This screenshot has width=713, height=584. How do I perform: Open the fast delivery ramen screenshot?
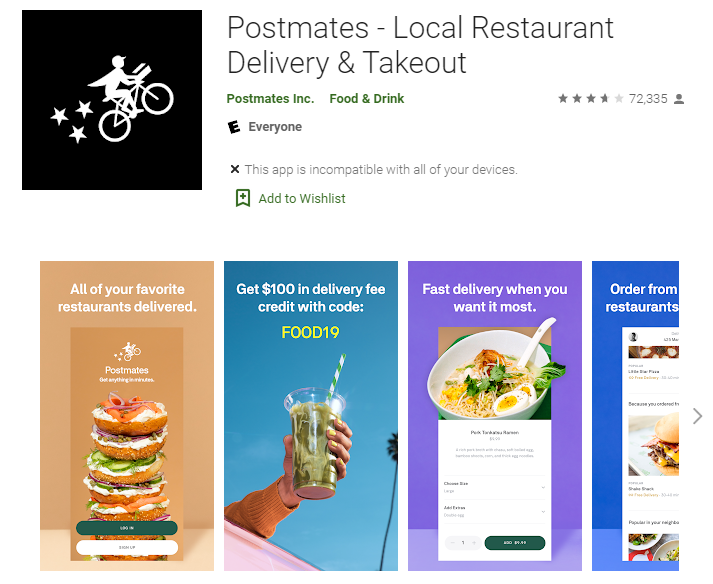pyautogui.click(x=494, y=415)
